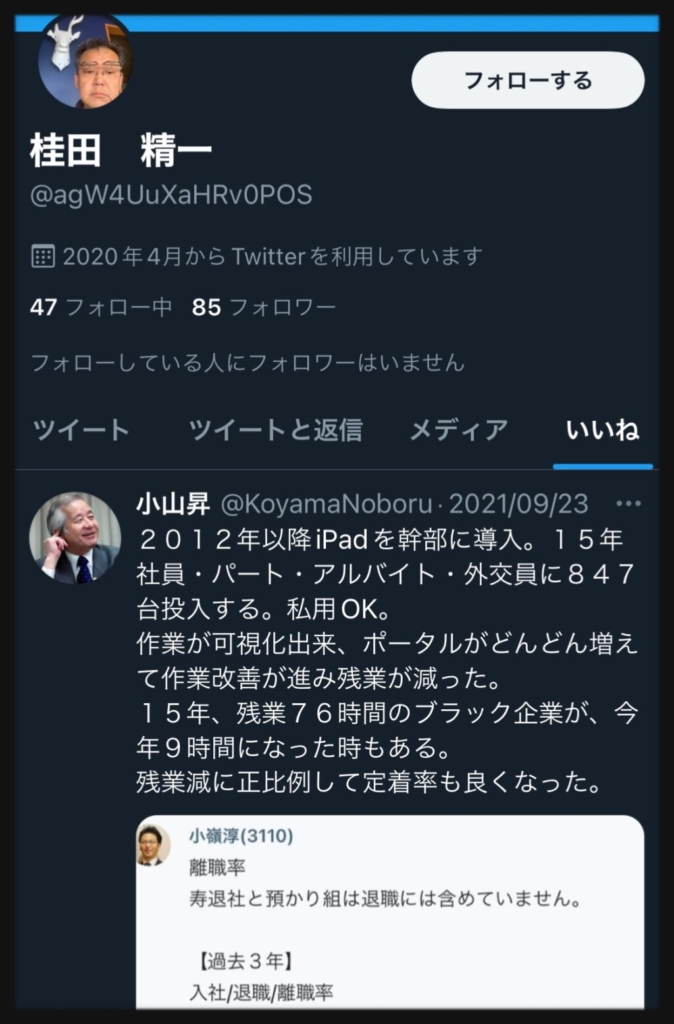Open the 85 フォロワー list

263,307
